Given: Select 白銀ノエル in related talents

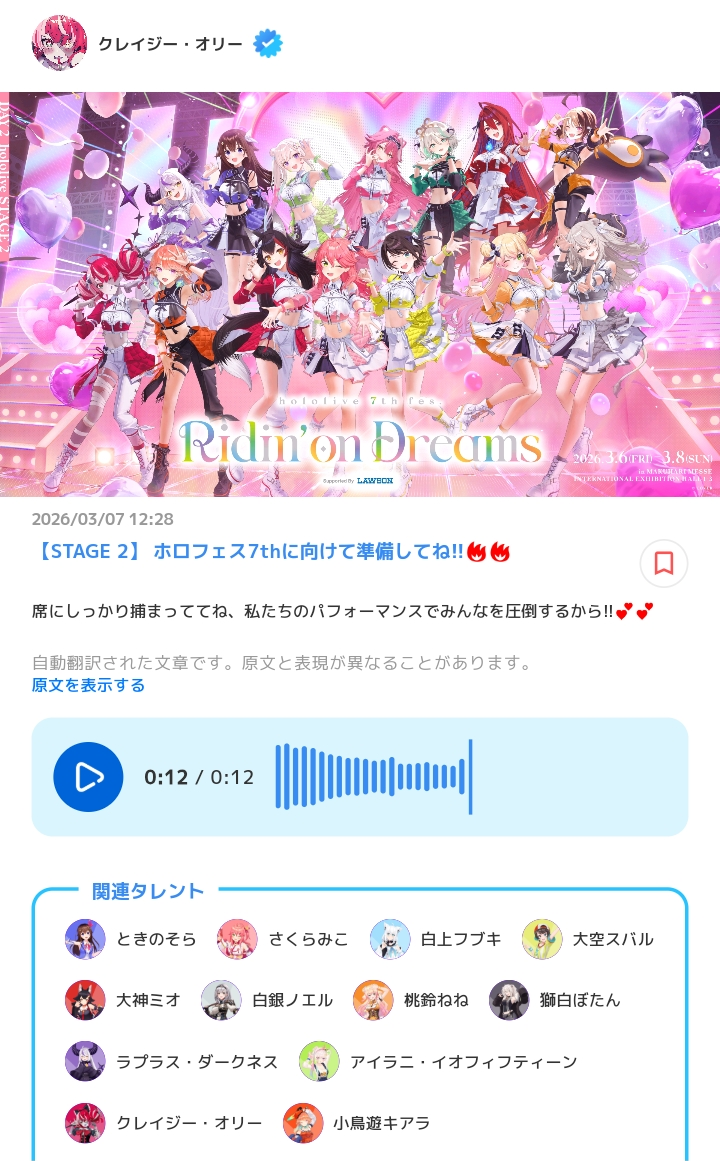Looking at the screenshot, I should 267,1000.
